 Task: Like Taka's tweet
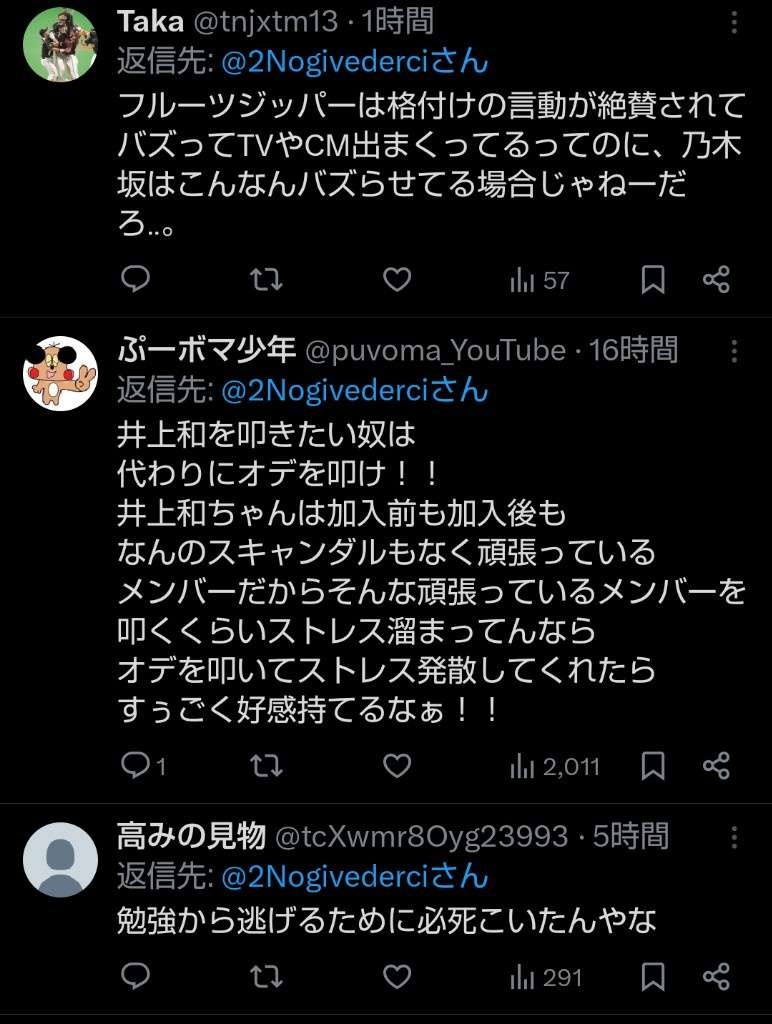point(397,280)
